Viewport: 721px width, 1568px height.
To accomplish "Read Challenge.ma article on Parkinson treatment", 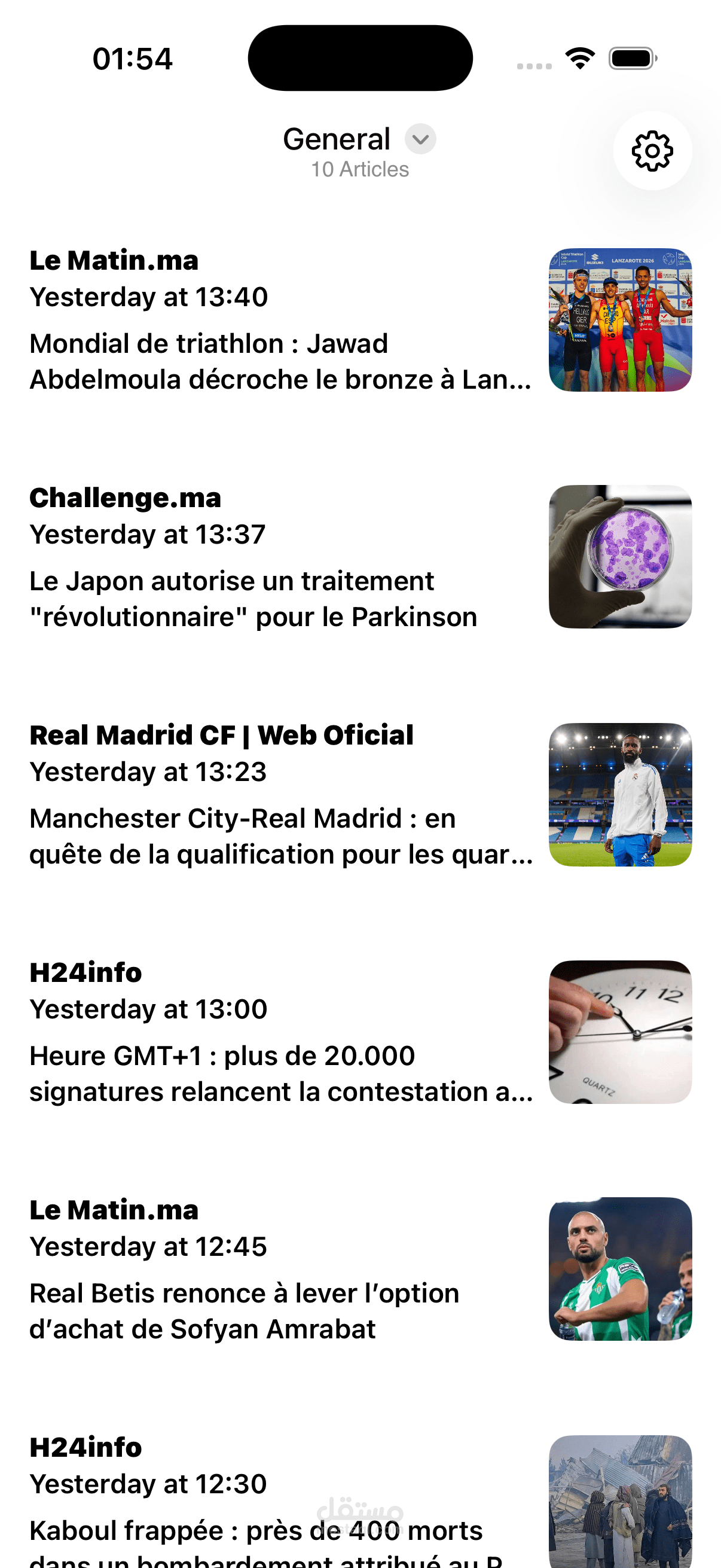I will 360,557.
